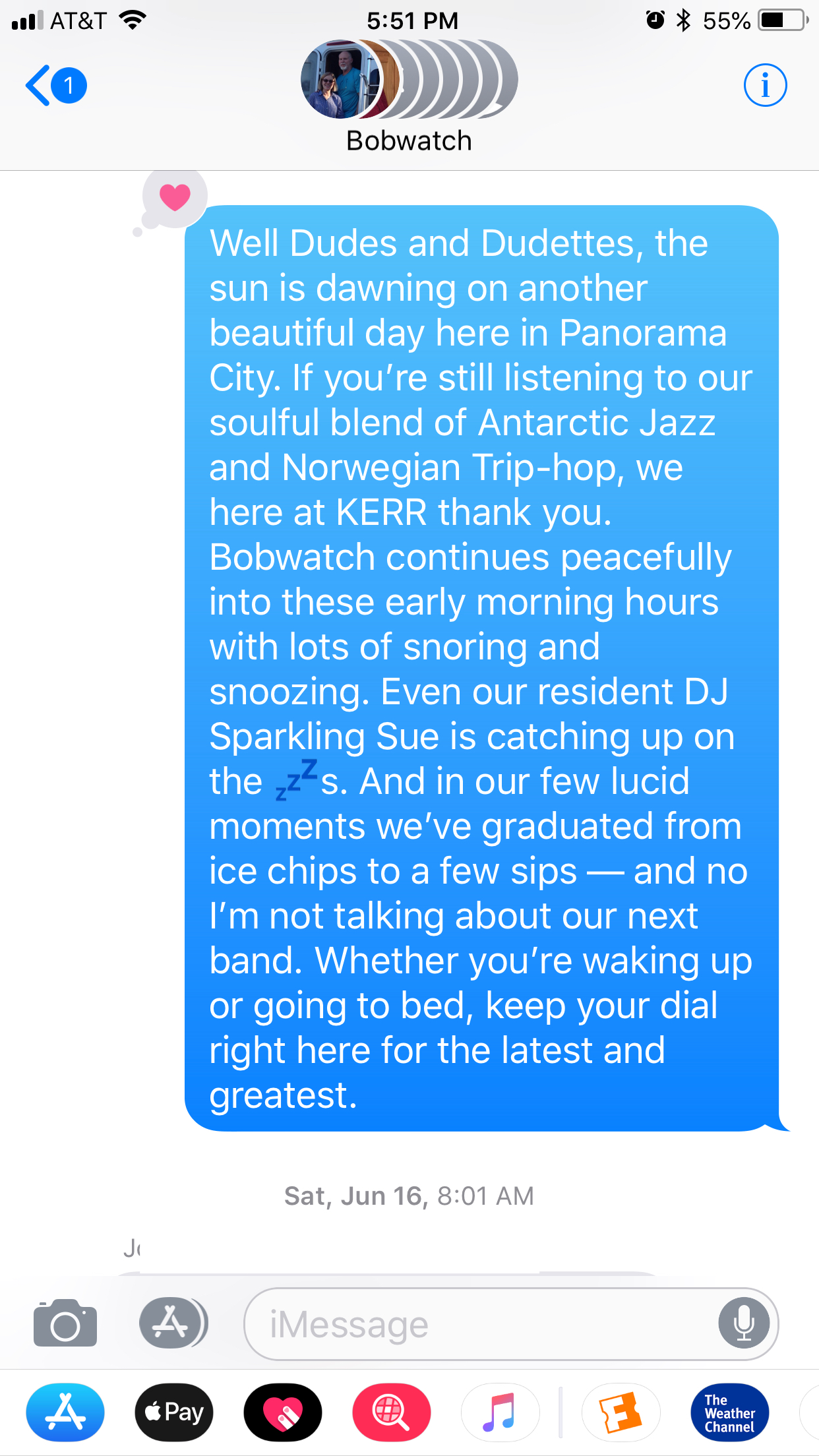Open the conversation info details
The height and width of the screenshot is (1456, 819).
click(x=765, y=85)
